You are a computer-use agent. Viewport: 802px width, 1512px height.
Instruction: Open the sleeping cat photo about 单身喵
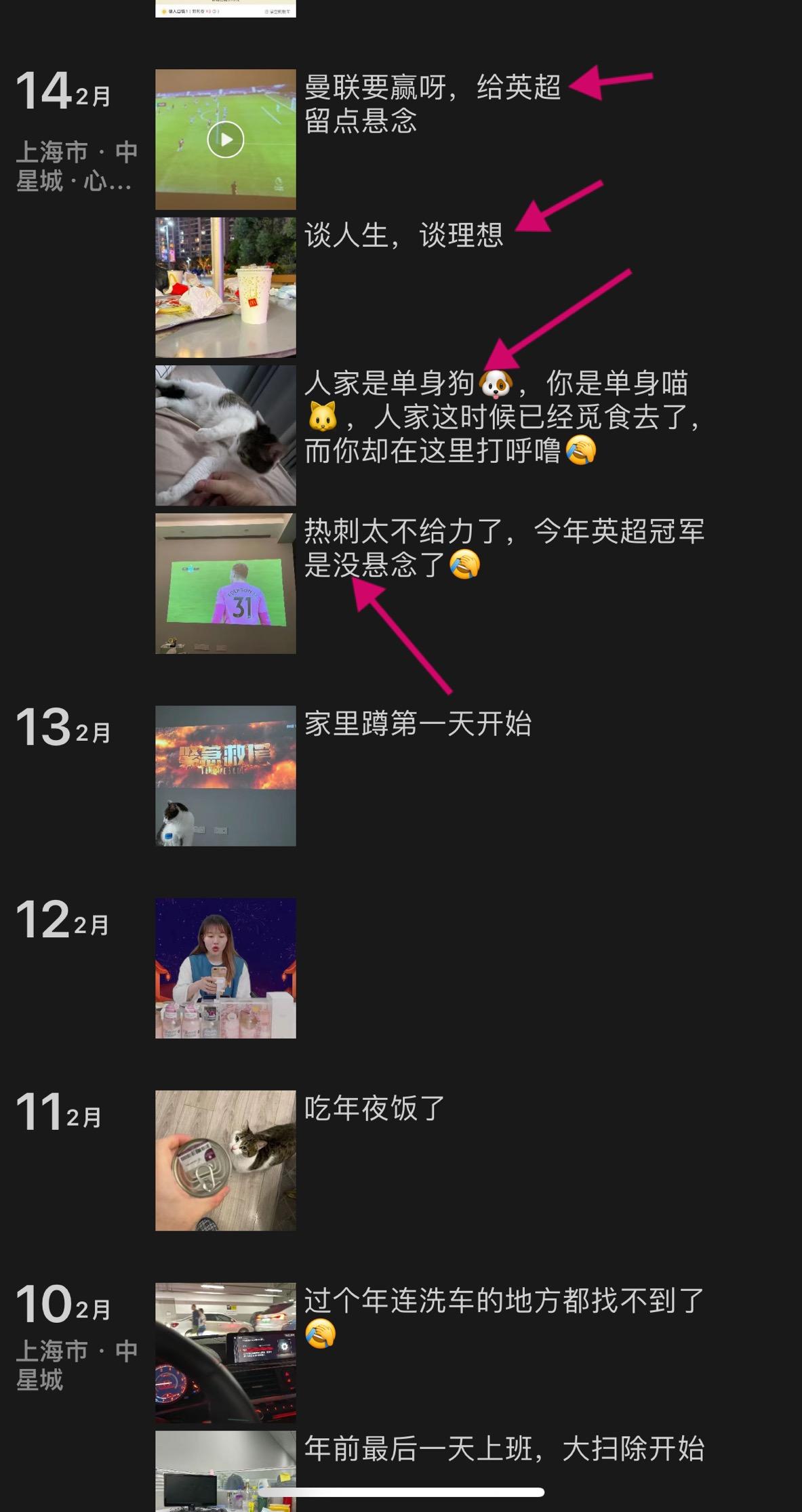225,435
